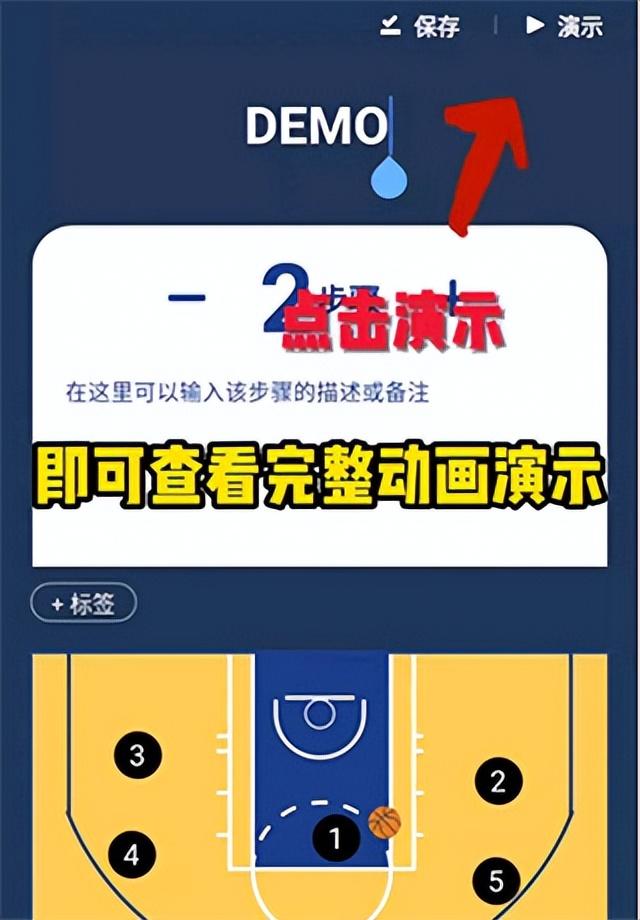640x920 pixels.
Task: Decrease the step number with minus
Action: (186, 297)
